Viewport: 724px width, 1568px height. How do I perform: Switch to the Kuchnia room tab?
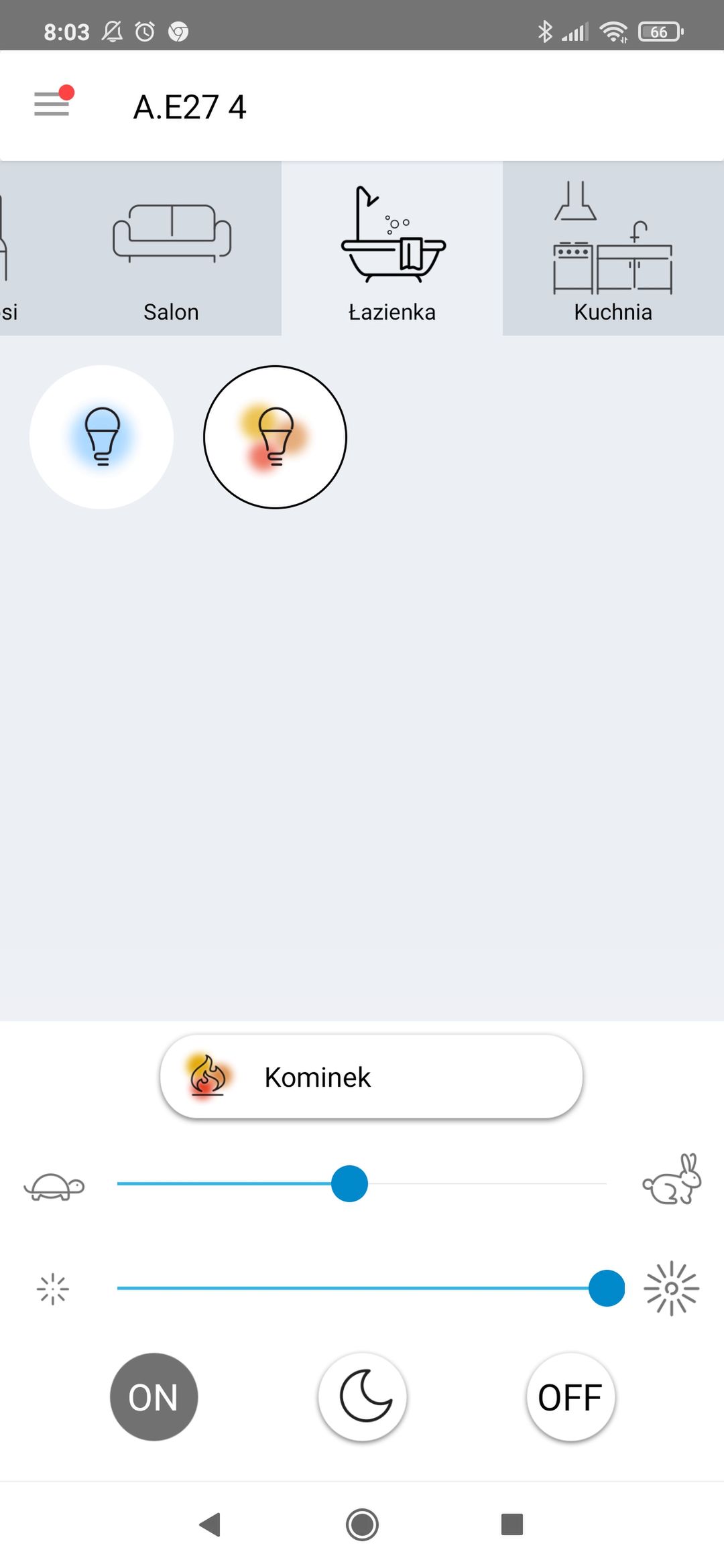click(613, 249)
